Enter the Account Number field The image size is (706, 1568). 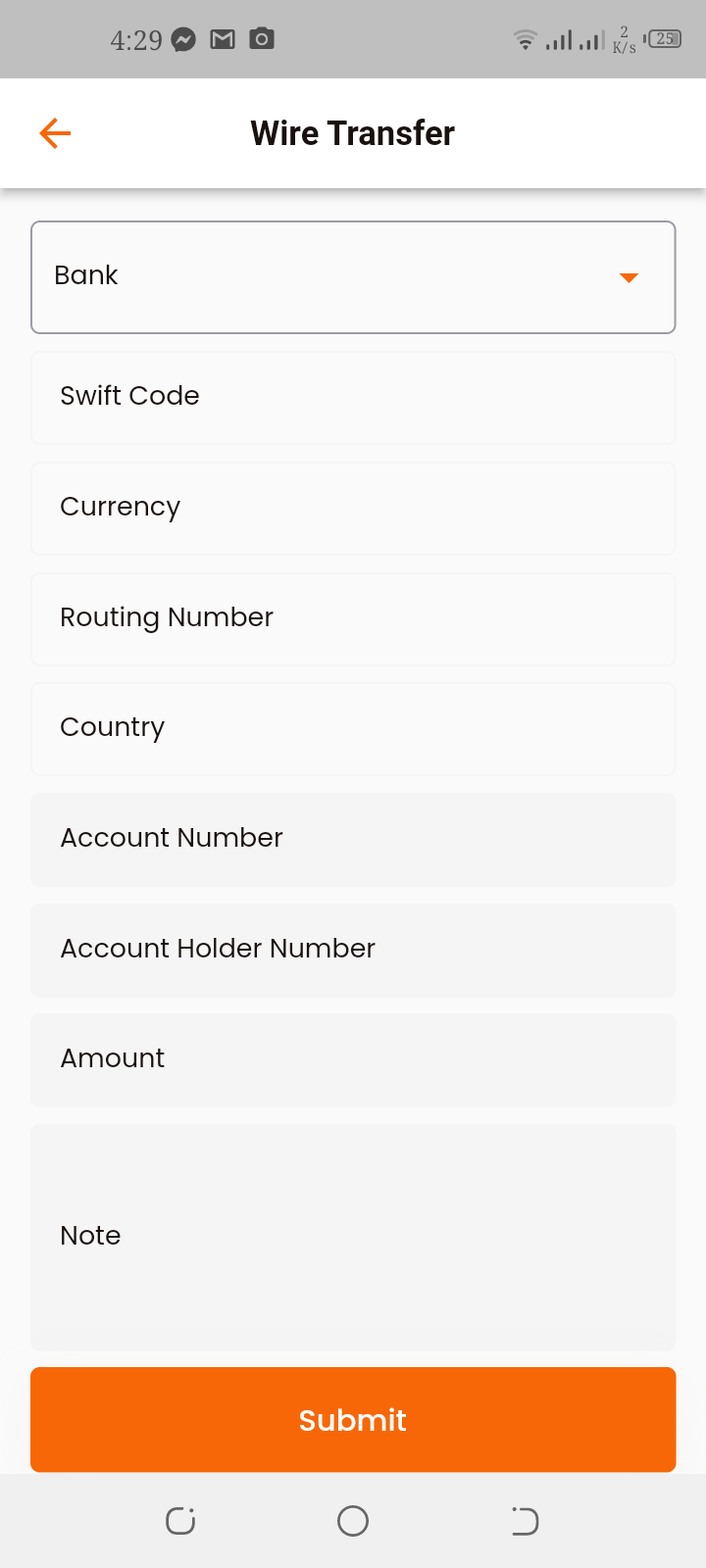point(353,839)
